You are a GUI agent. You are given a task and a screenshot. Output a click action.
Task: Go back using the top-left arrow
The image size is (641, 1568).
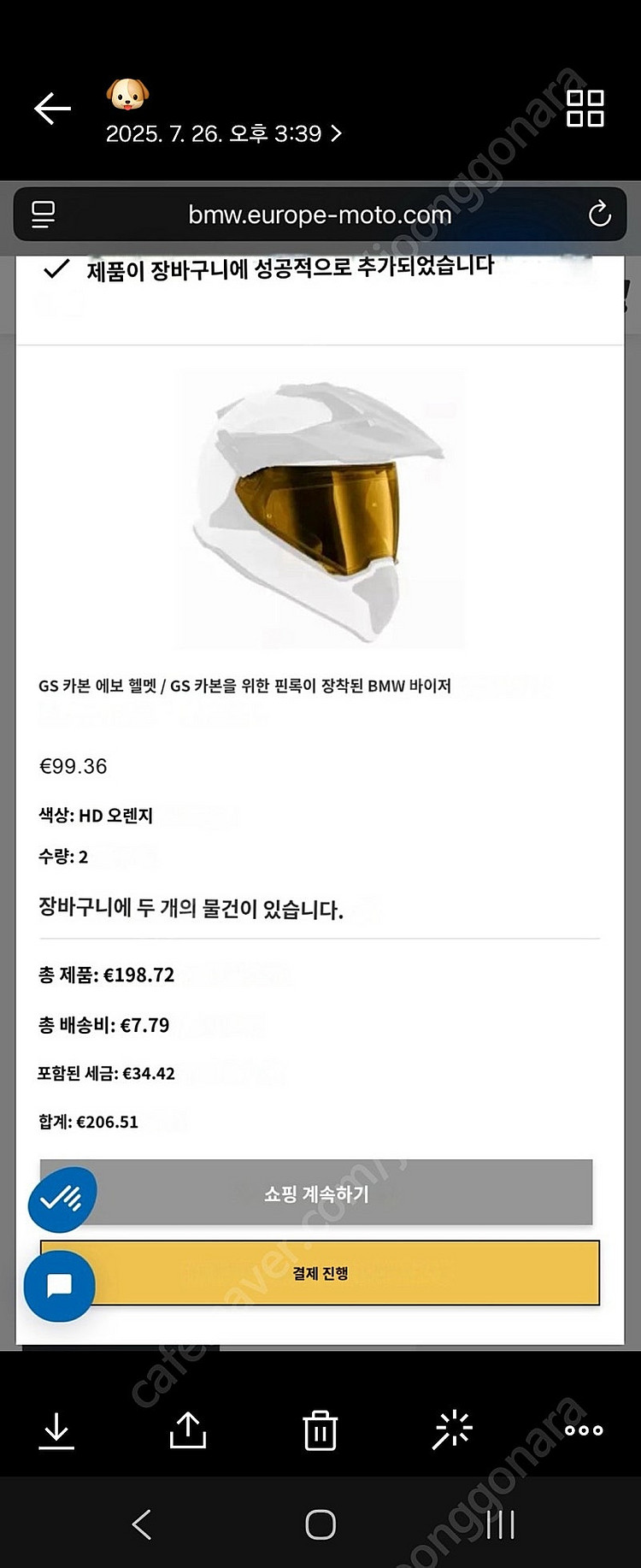[x=52, y=109]
